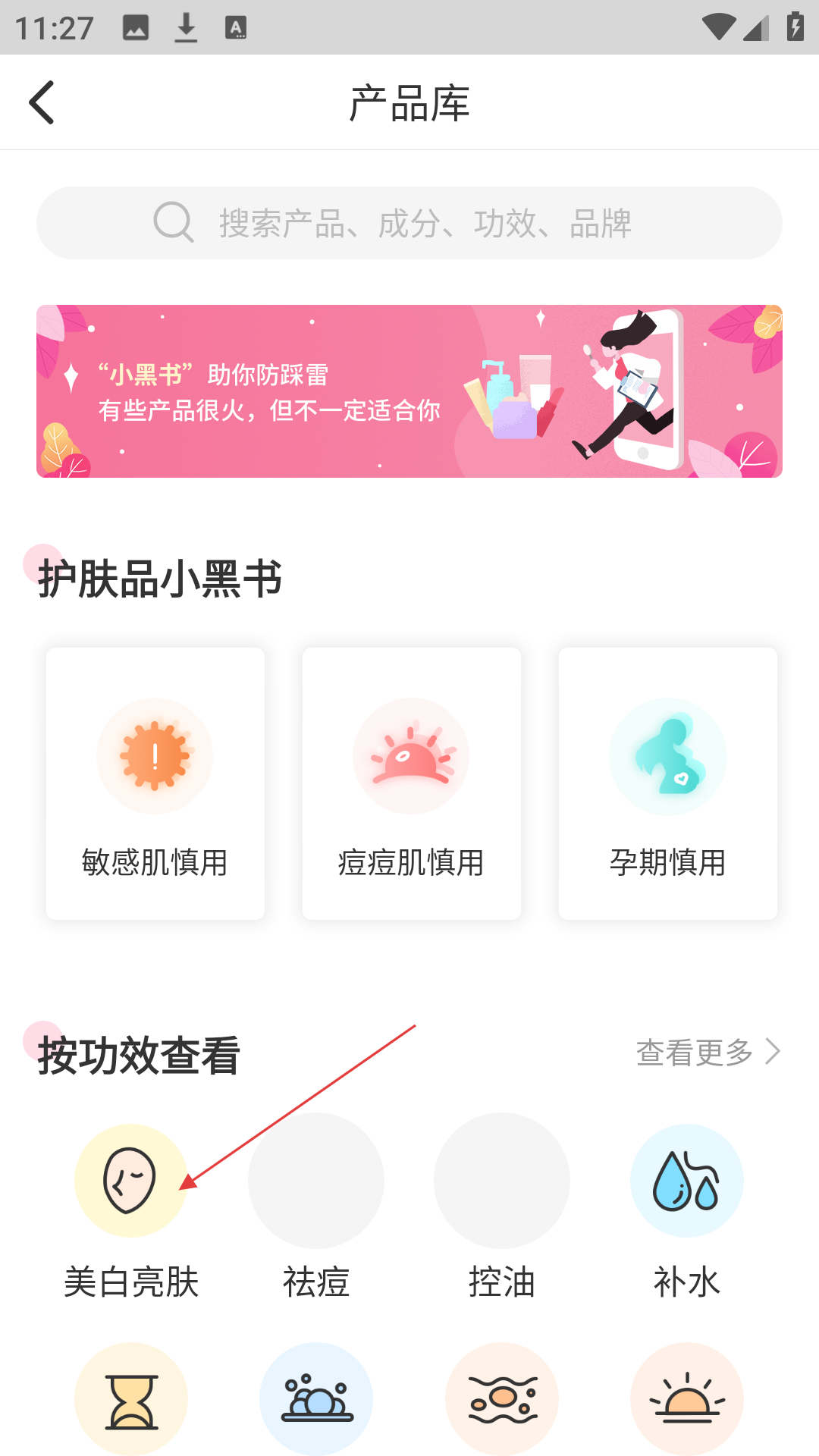Image resolution: width=819 pixels, height=1456 pixels.
Task: Open the 敏感肌慎用 card
Action: [155, 783]
